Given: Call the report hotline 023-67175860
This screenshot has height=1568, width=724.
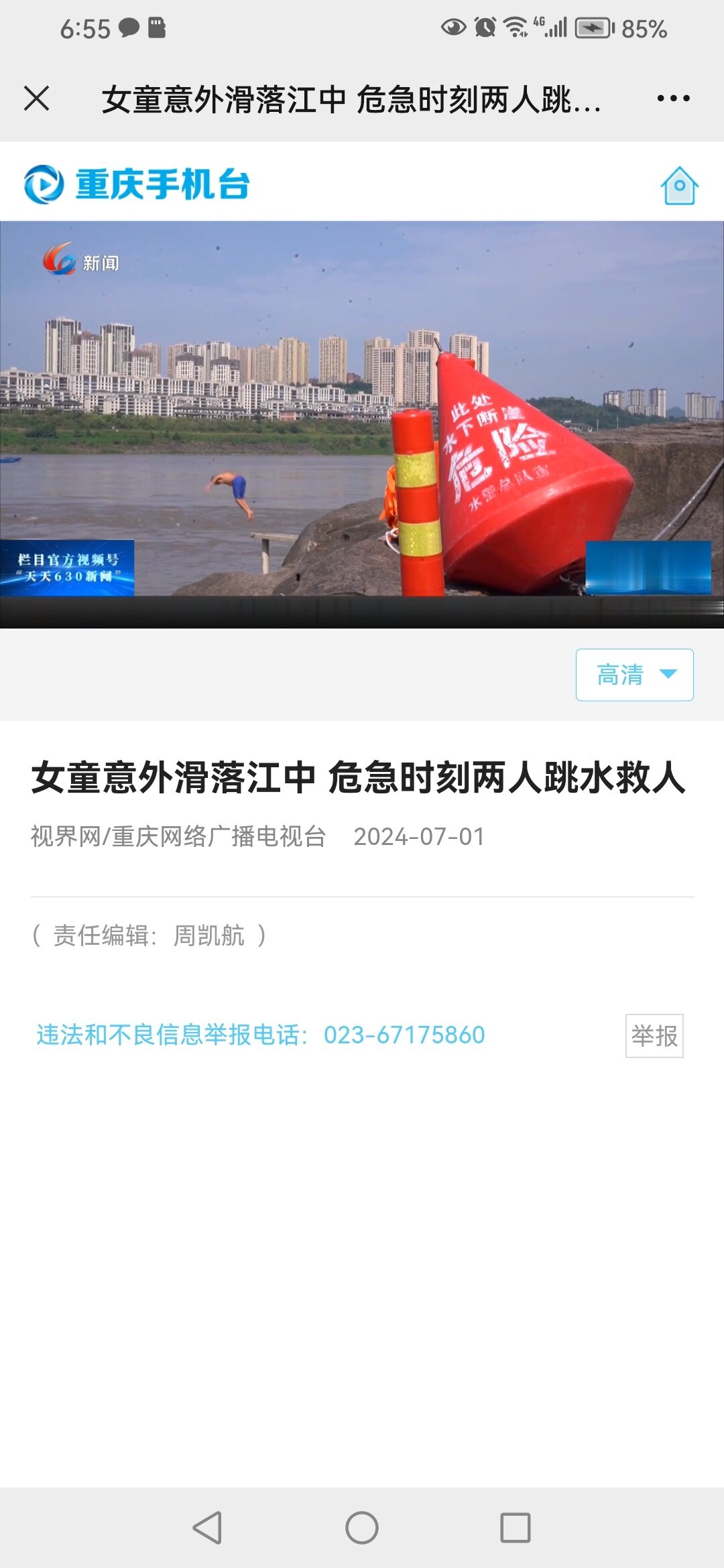Looking at the screenshot, I should pos(404,1035).
